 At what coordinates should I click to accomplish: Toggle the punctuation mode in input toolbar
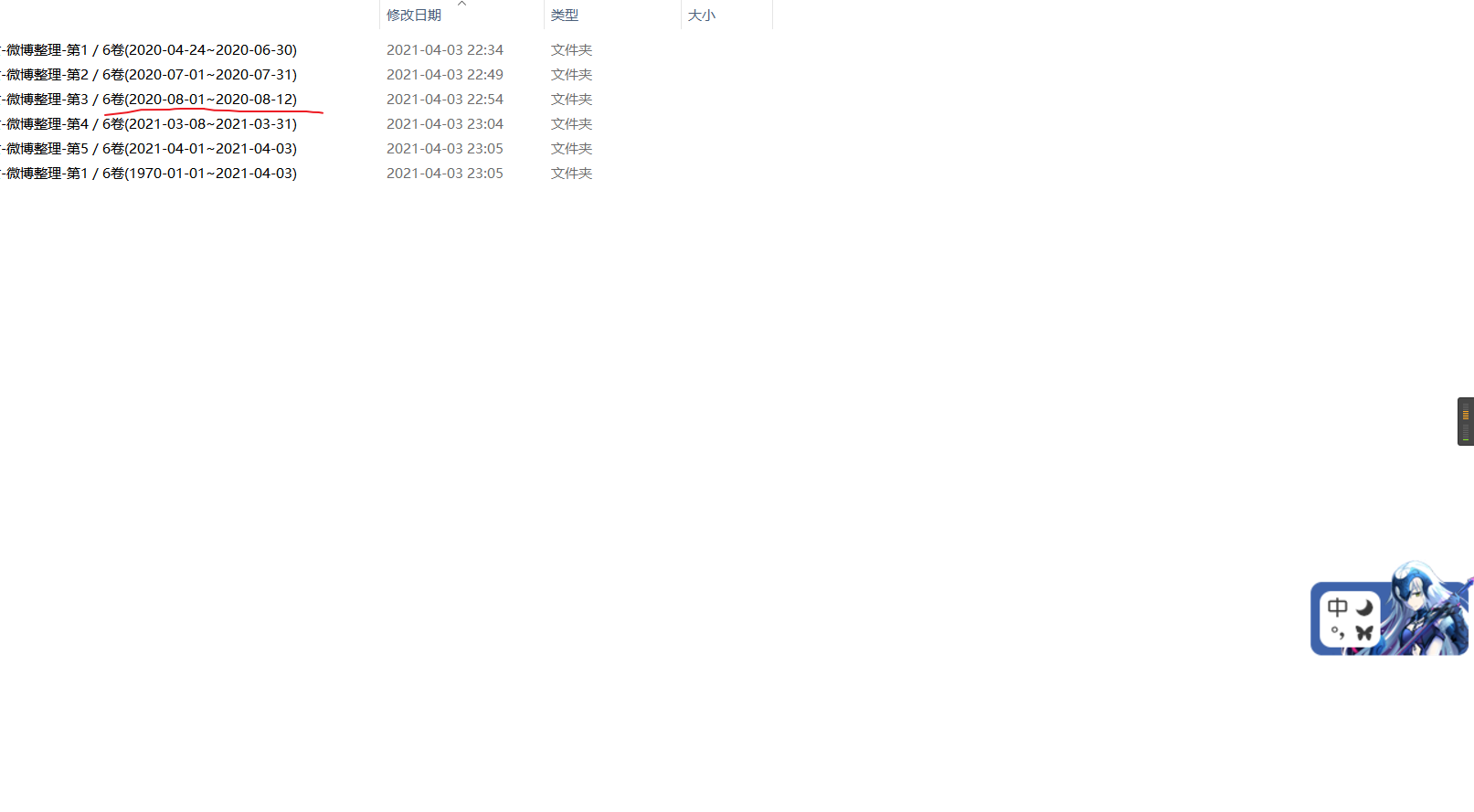tap(1337, 632)
